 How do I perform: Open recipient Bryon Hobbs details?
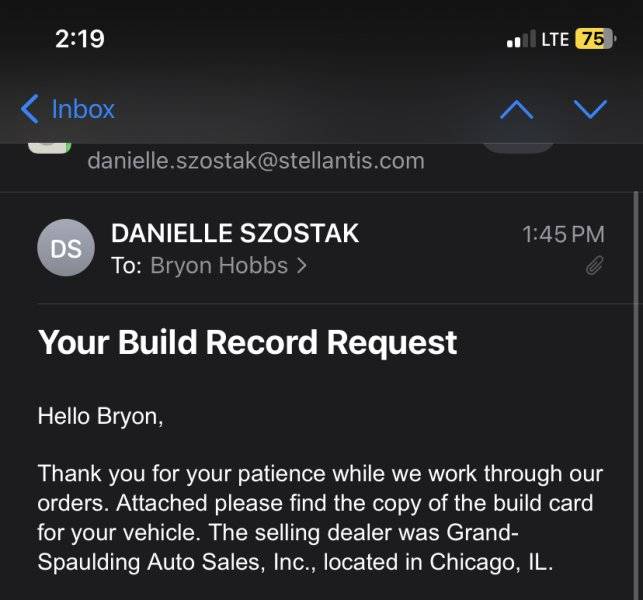pyautogui.click(x=228, y=266)
